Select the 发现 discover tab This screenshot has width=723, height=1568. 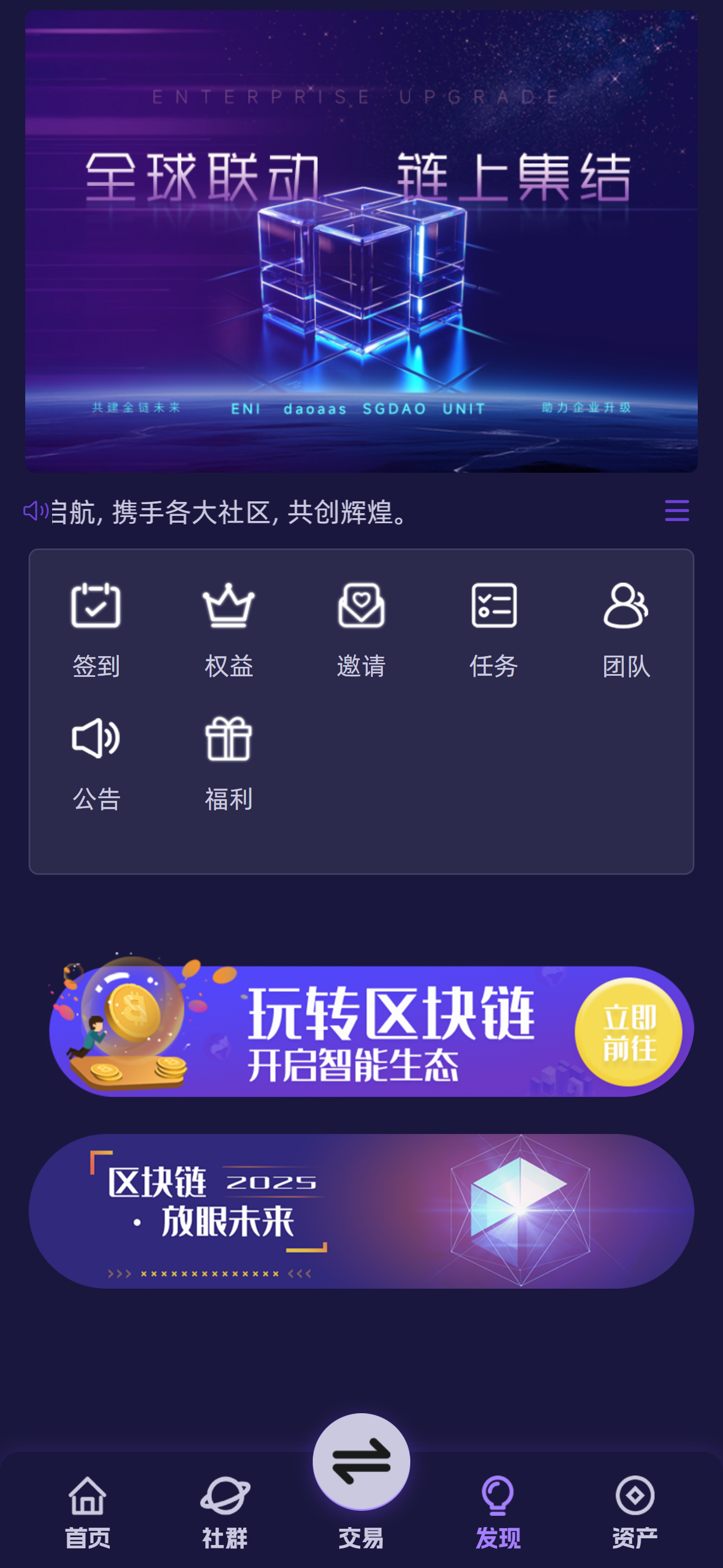click(498, 1511)
